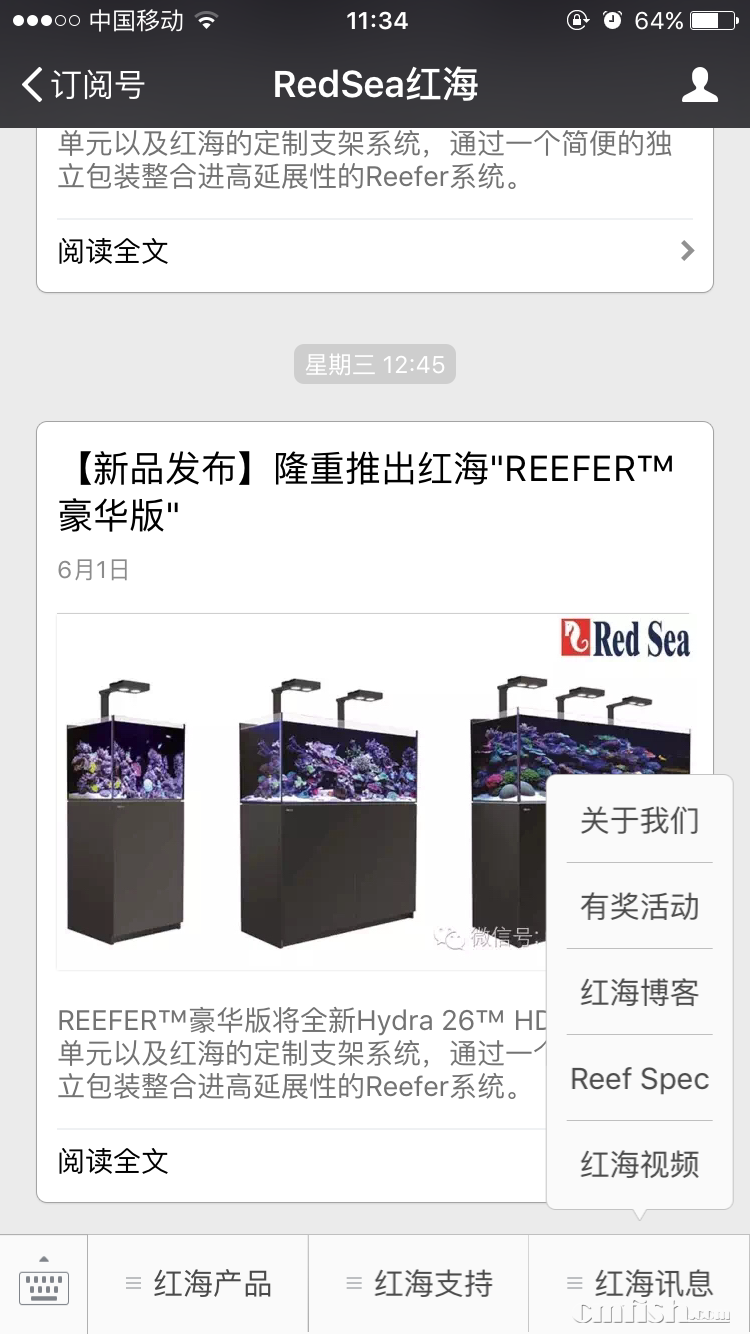Open 红海视频 from the popup menu
The height and width of the screenshot is (1334, 750).
click(x=639, y=1165)
